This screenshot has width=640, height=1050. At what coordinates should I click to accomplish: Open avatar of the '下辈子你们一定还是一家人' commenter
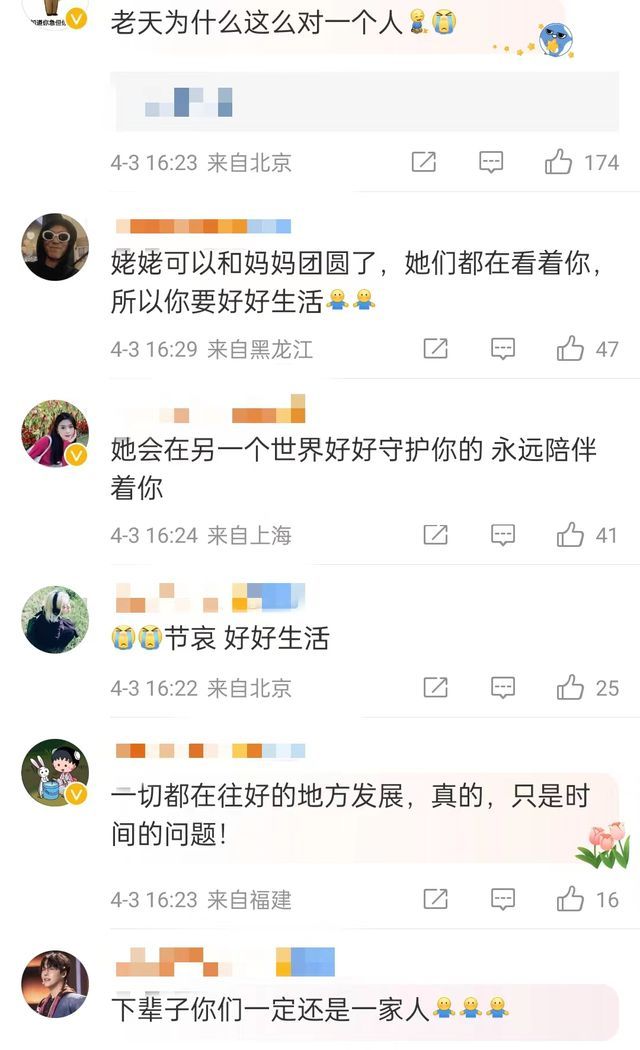tap(55, 983)
